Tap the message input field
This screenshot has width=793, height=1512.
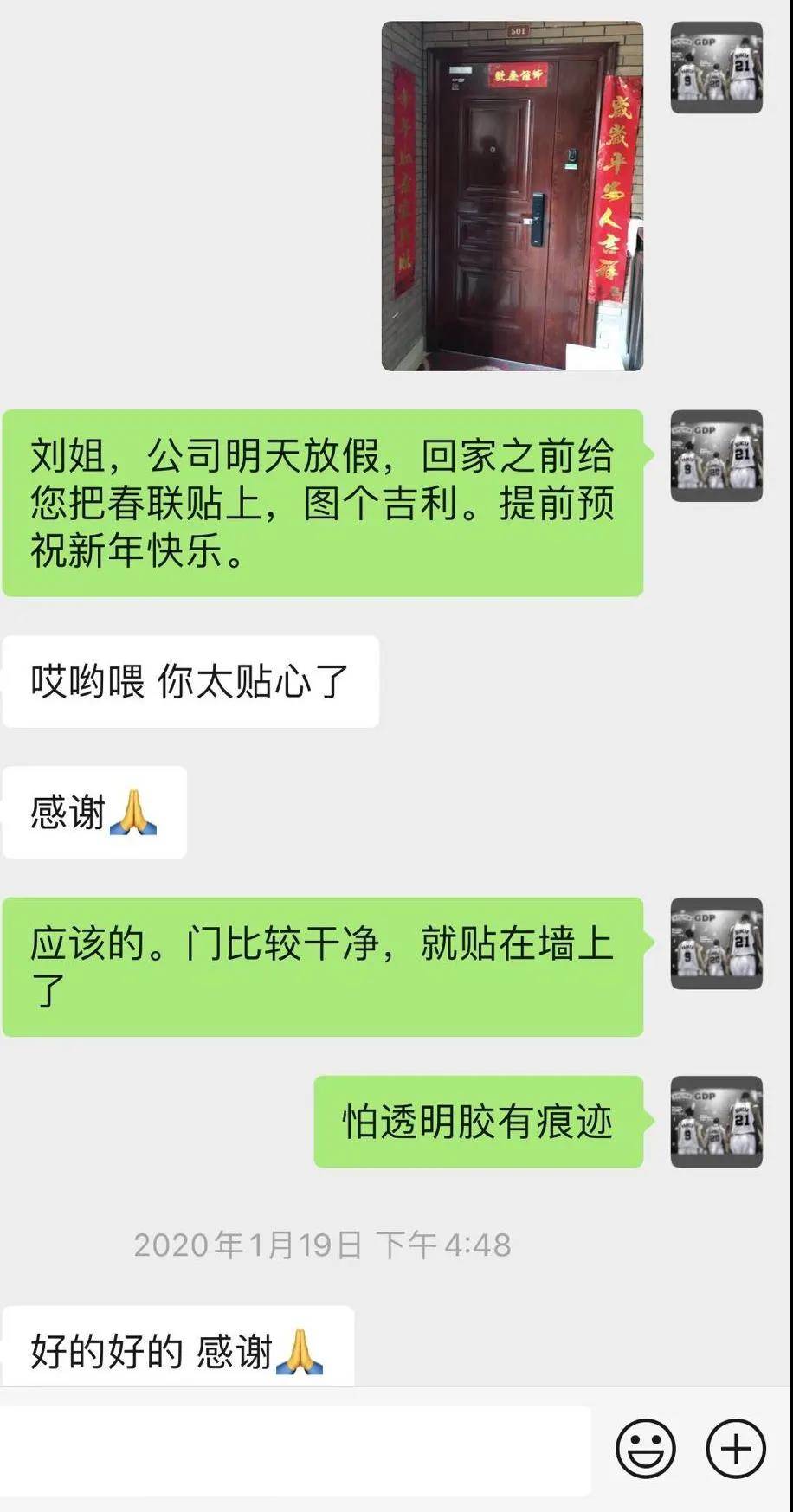click(294, 1450)
